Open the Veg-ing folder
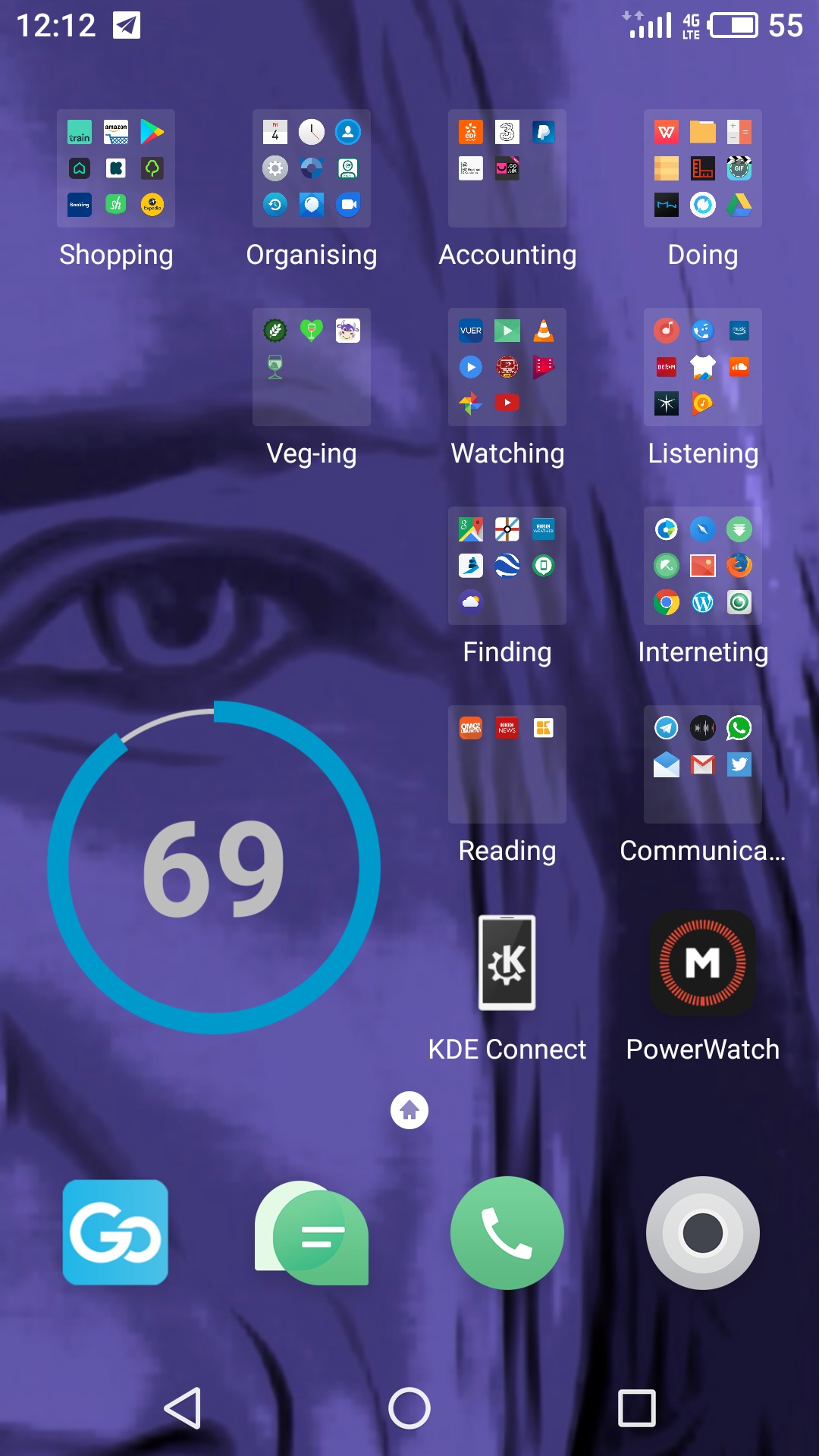This screenshot has width=819, height=1456. (x=312, y=367)
